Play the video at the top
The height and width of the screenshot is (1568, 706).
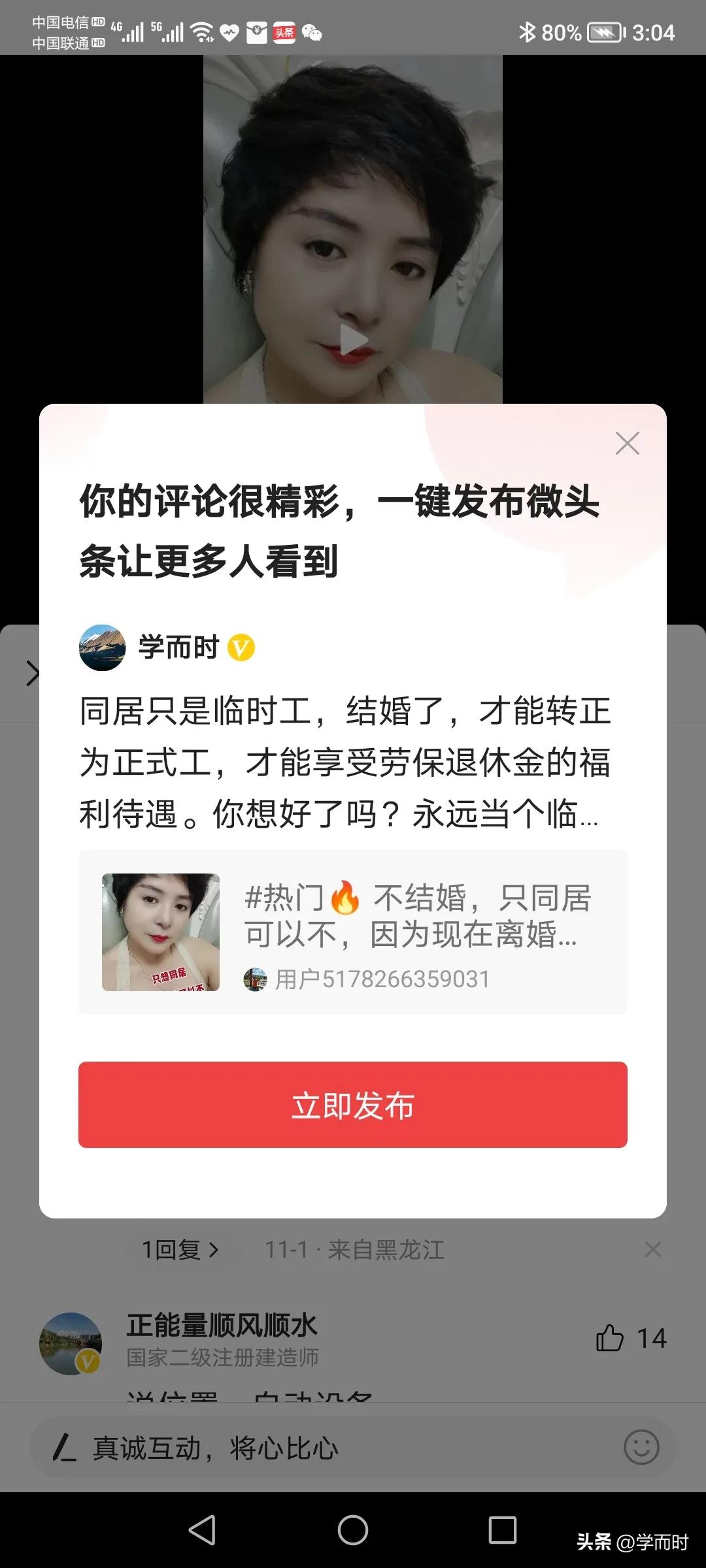353,340
